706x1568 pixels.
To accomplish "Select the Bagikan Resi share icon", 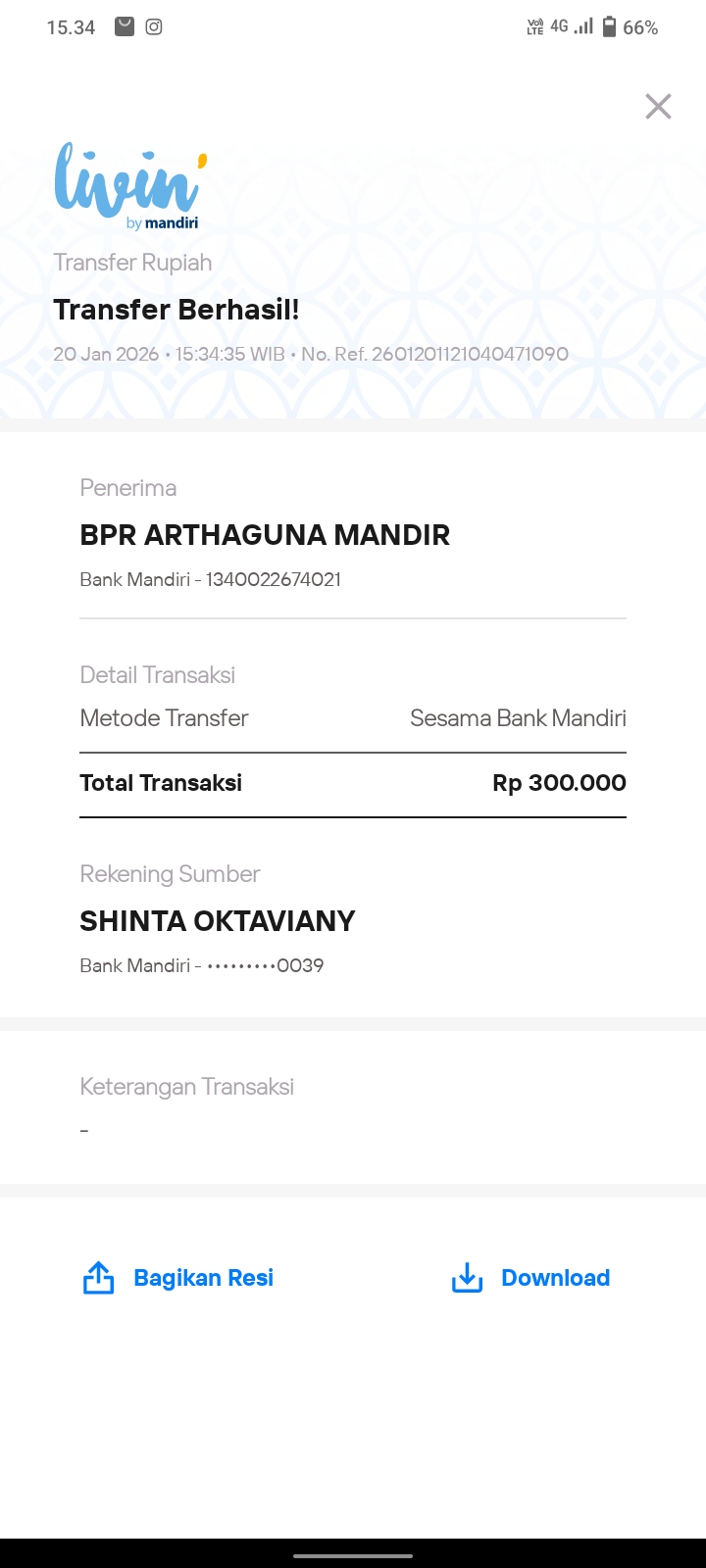I will point(97,1277).
